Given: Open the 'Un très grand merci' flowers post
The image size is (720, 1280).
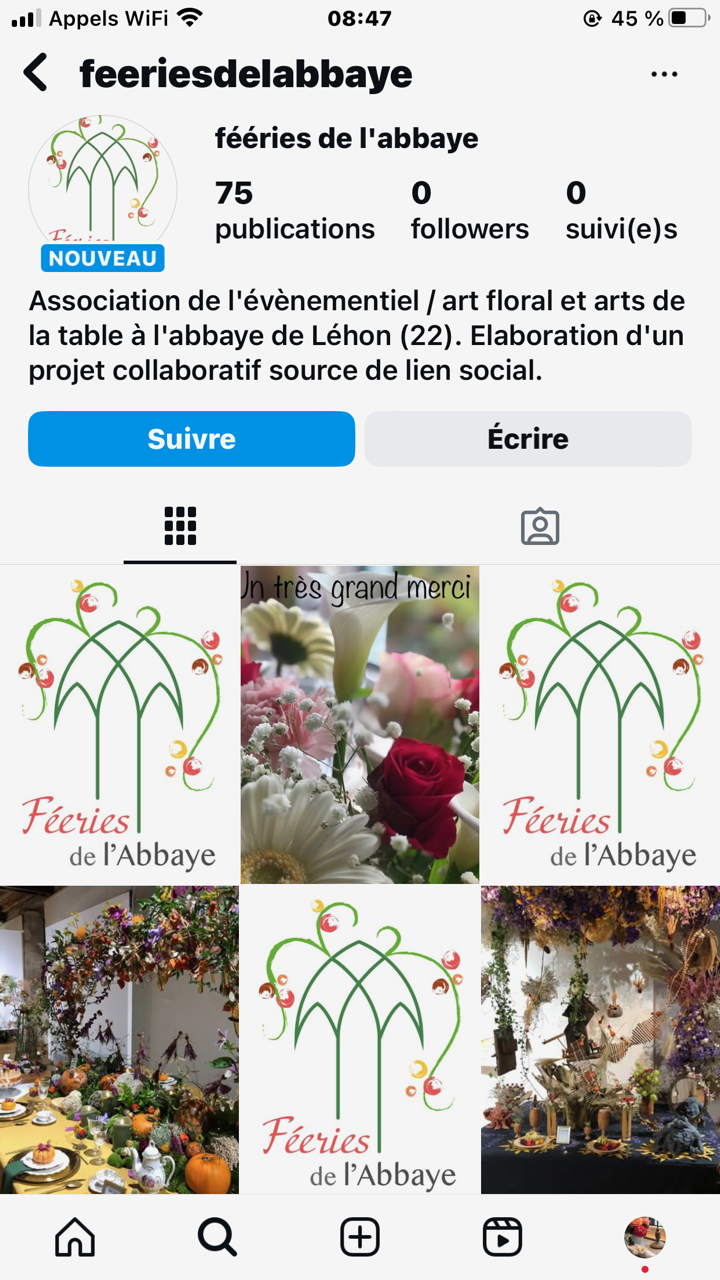Looking at the screenshot, I should [360, 725].
